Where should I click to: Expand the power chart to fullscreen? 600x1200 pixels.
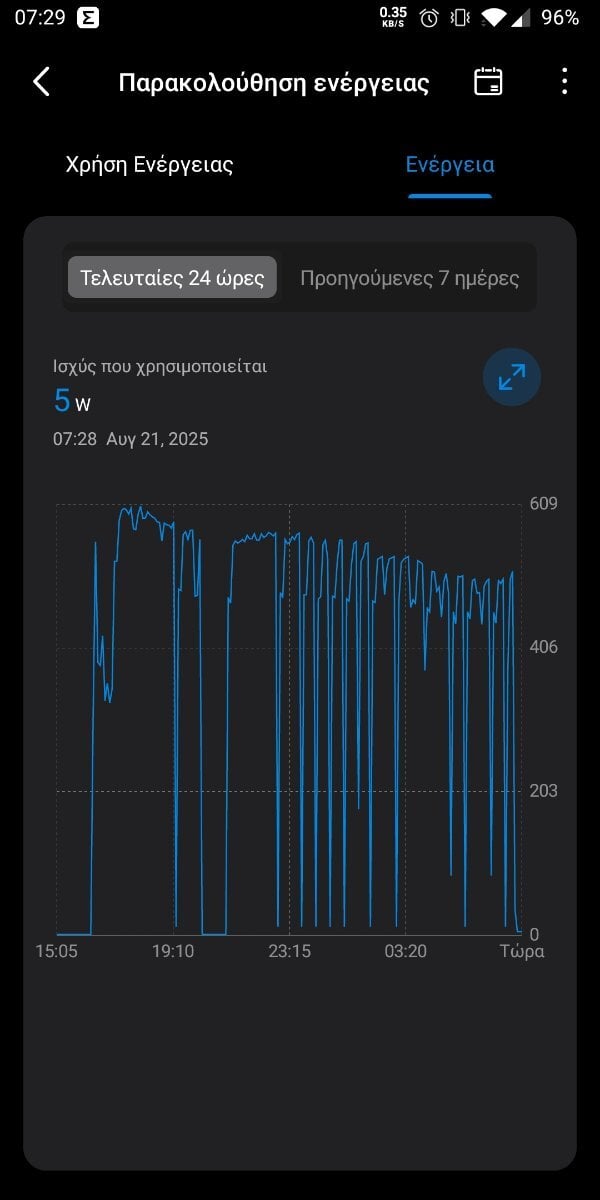pos(512,377)
